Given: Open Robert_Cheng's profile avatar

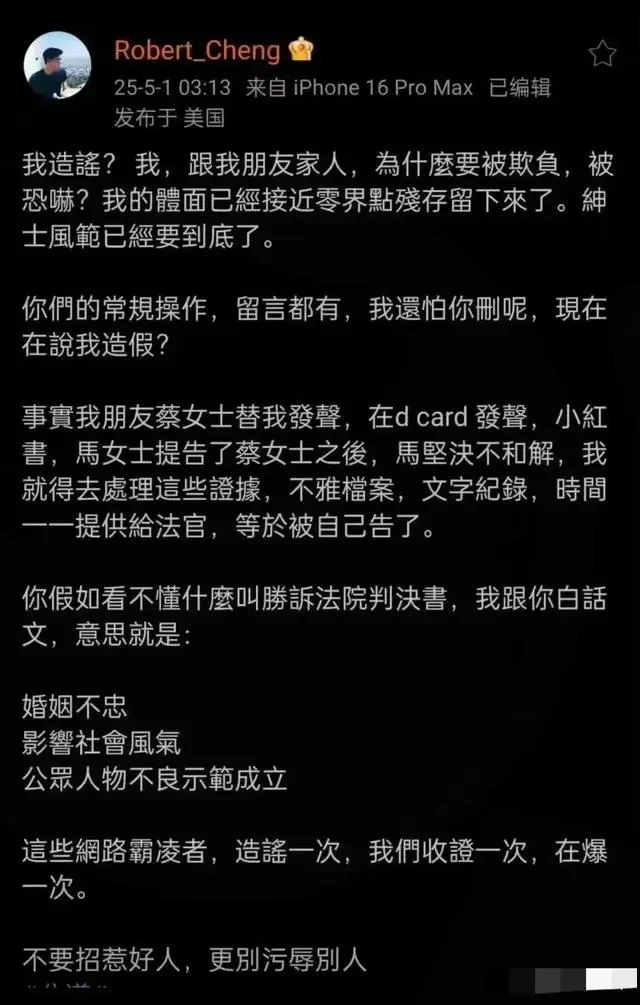Looking at the screenshot, I should [x=57, y=65].
